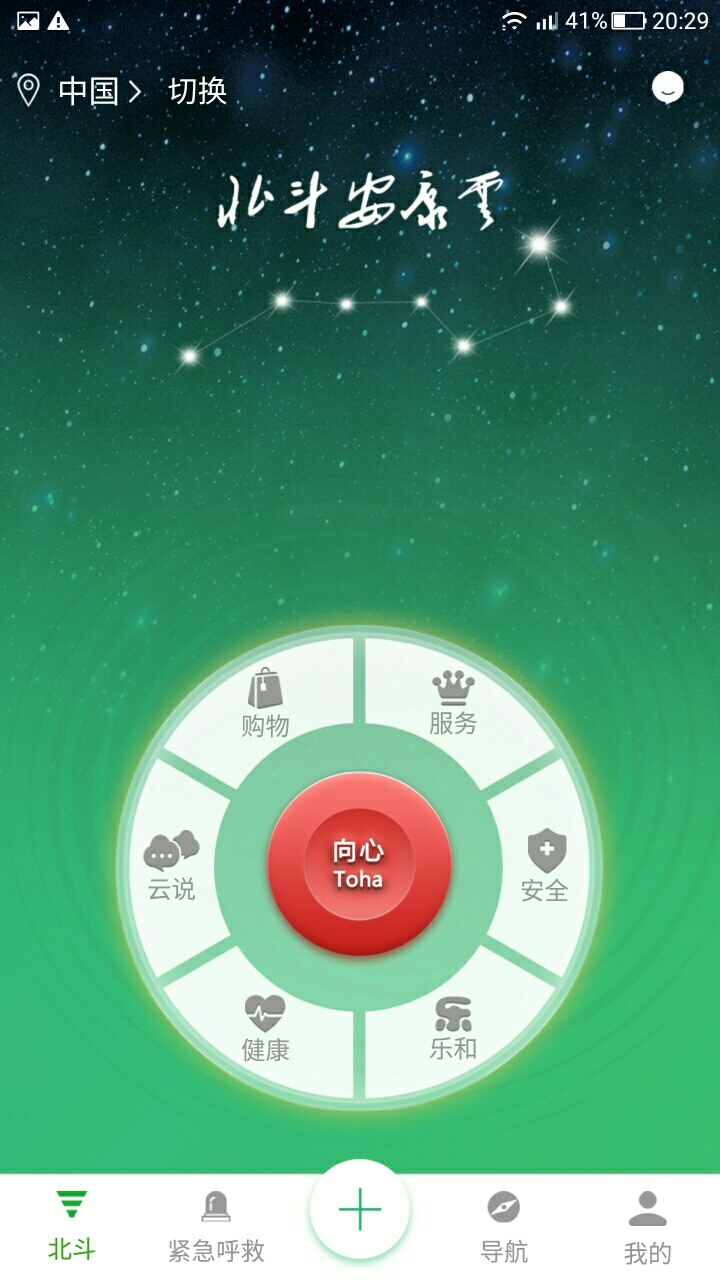The image size is (720, 1280).
Task: Open the 服务 services section
Action: click(x=453, y=704)
